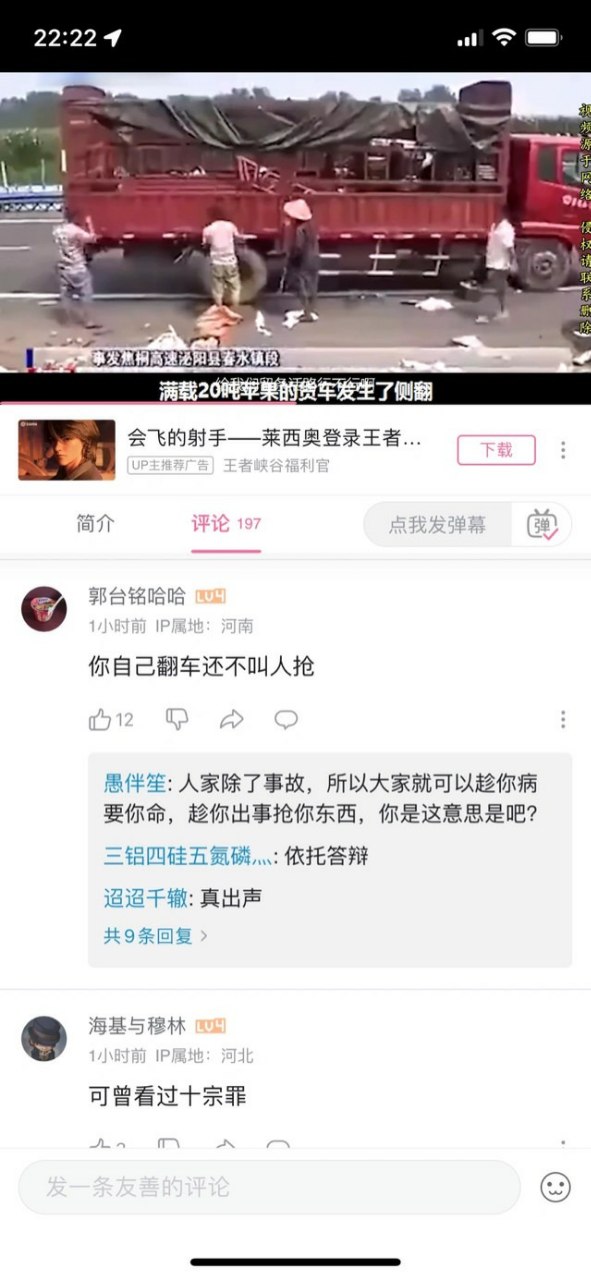Toggle the 弹 danmaku switch icon
The height and width of the screenshot is (1280, 591).
(544, 525)
